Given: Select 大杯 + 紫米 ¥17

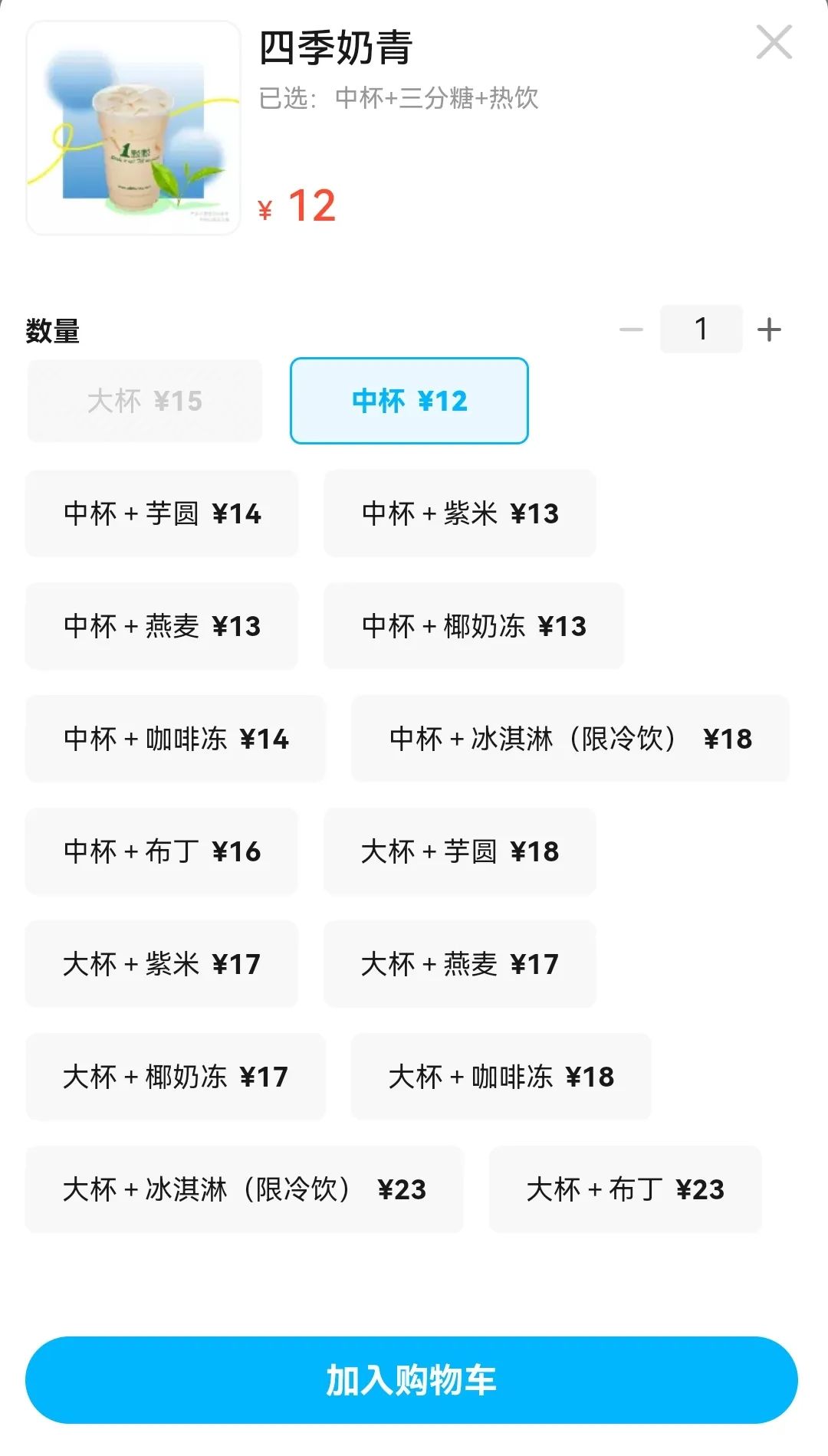Looking at the screenshot, I should coord(162,964).
